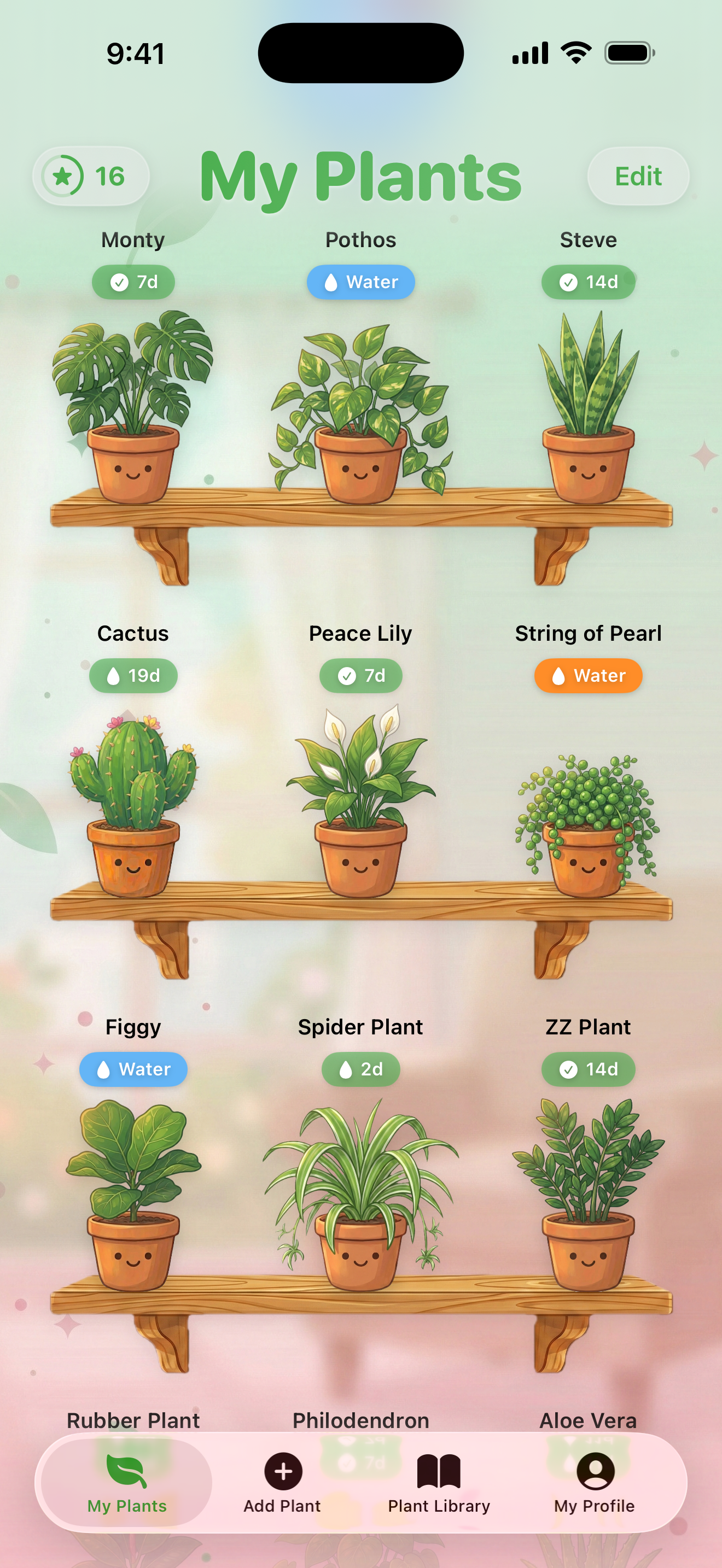Open the star rewards badge showing 16
722x1568 pixels.
(x=91, y=176)
